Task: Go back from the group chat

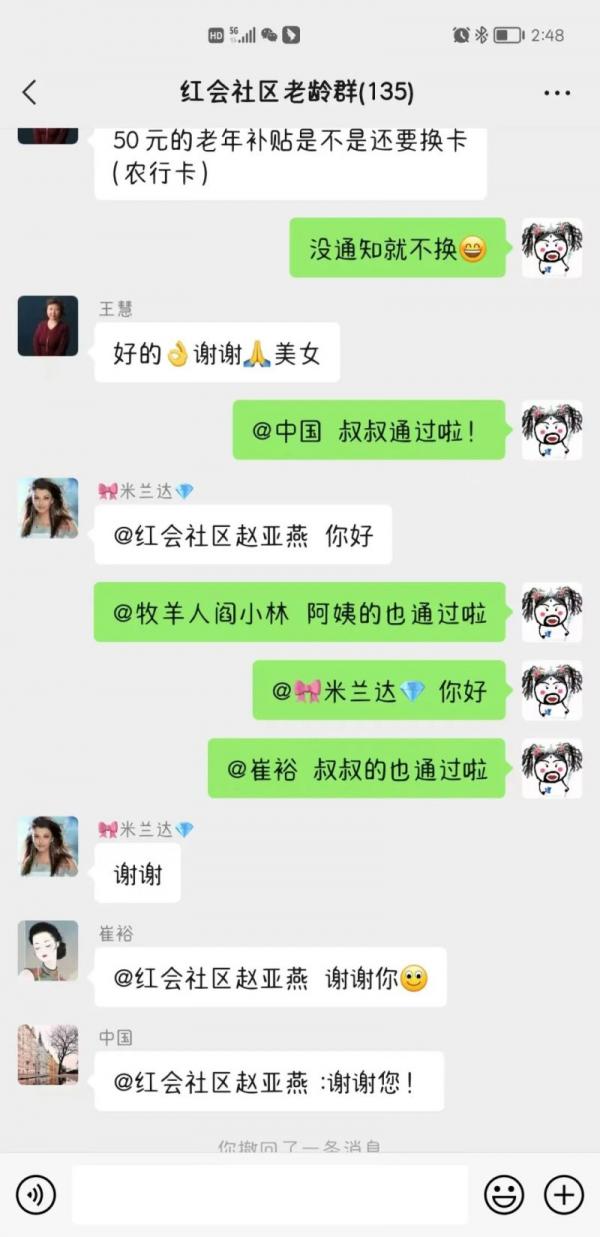Action: click(29, 93)
